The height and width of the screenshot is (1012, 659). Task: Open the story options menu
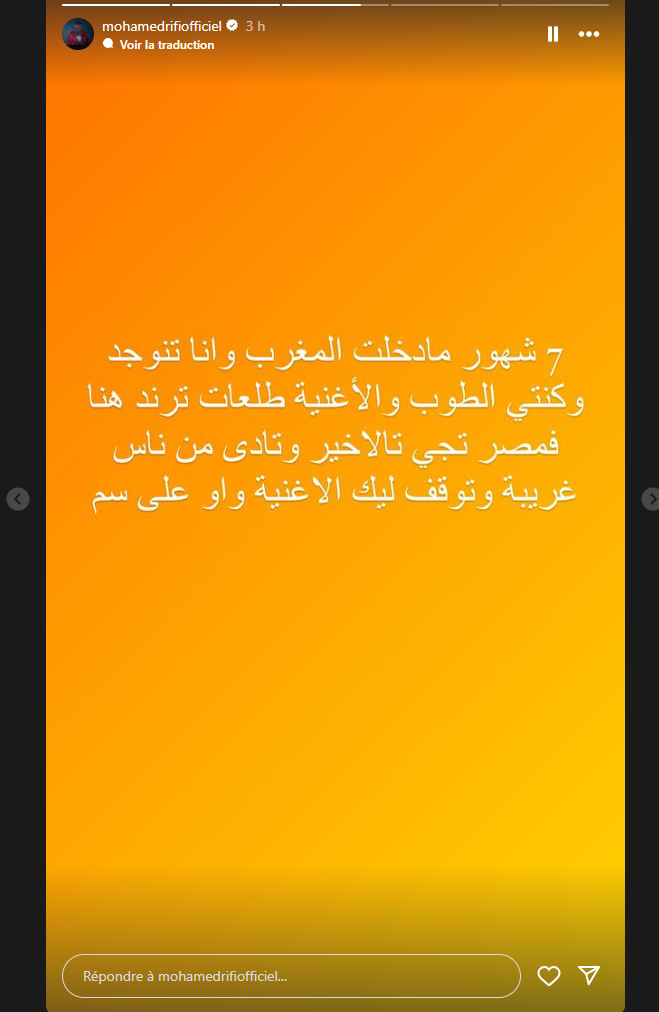(x=589, y=34)
